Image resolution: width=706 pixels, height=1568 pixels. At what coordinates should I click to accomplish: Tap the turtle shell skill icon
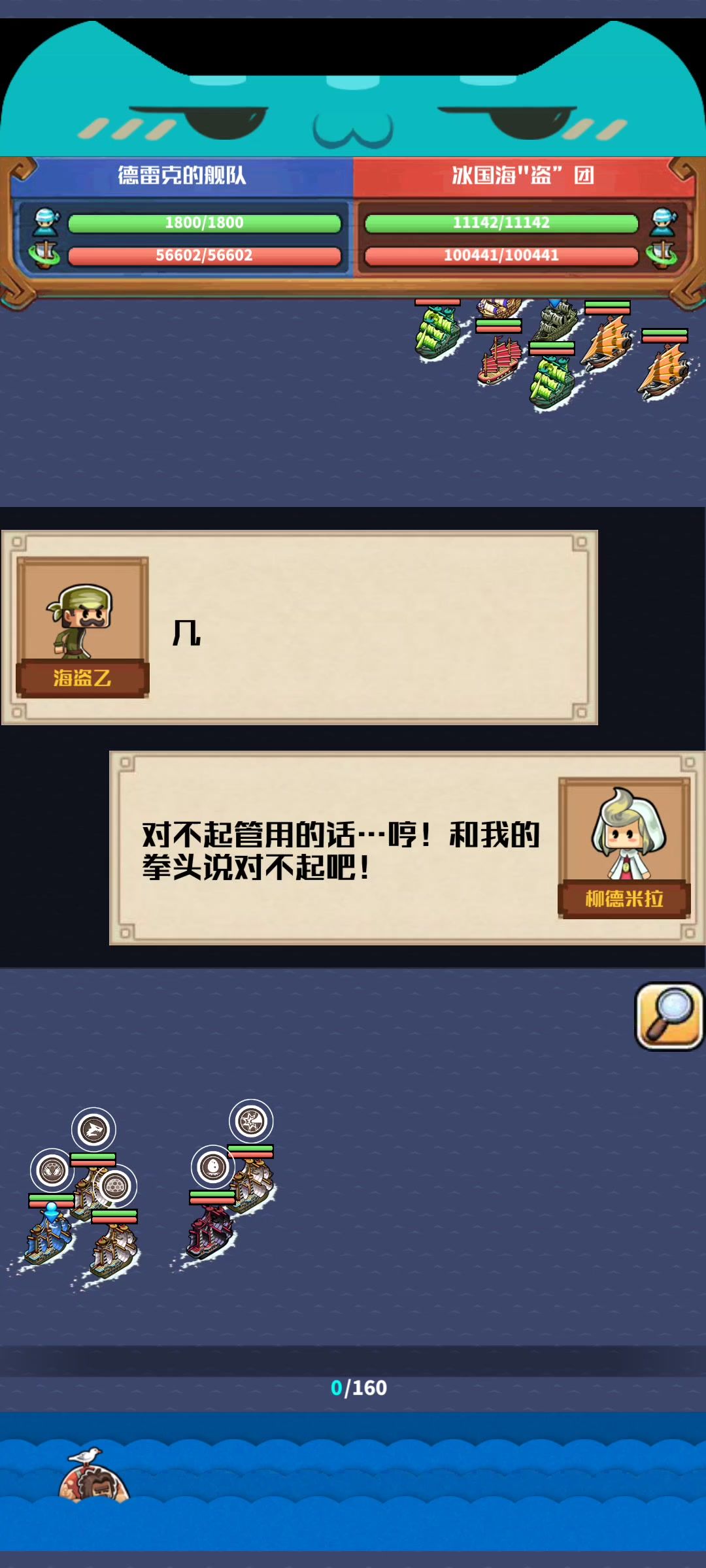point(115,1186)
